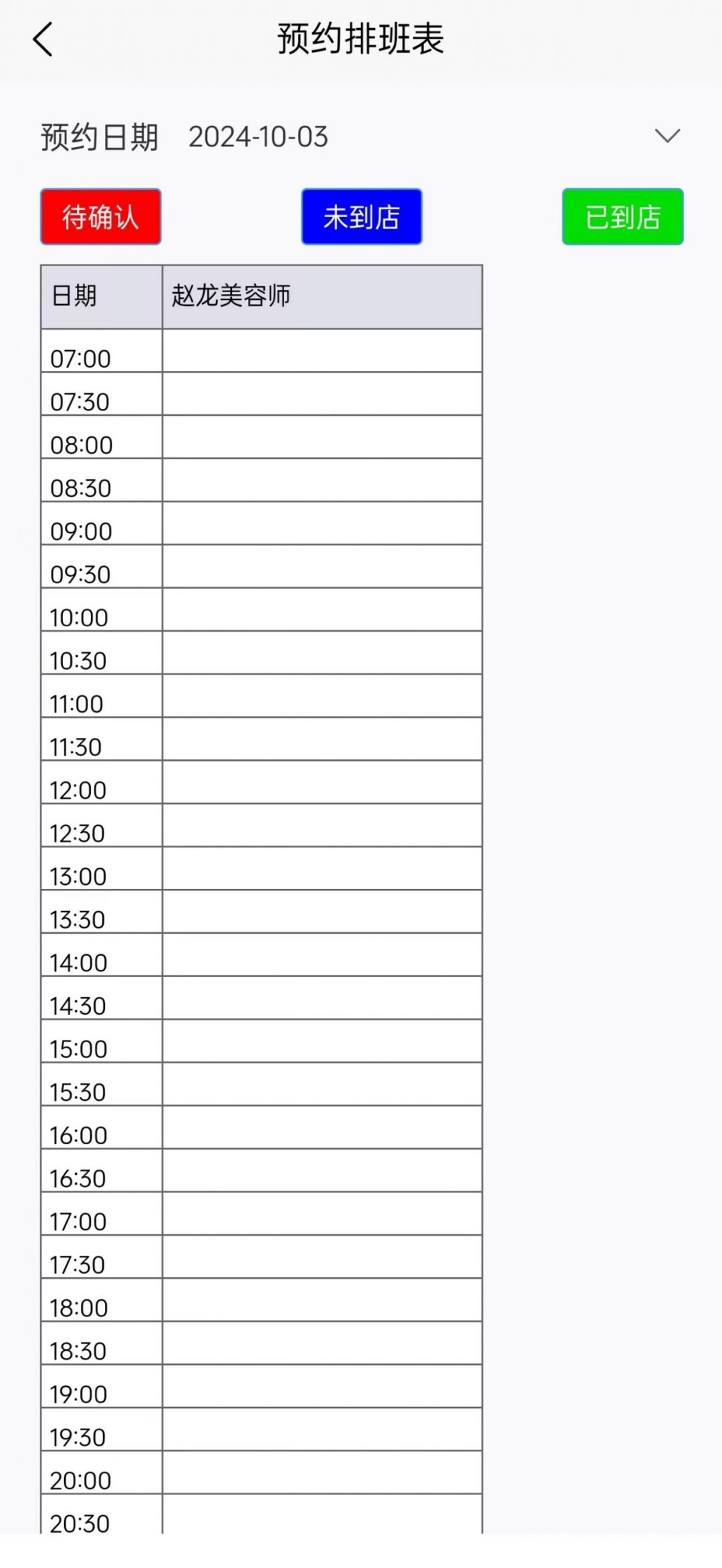Go back from the 预约排班表 page
Viewport: 722px width, 1568px height.
coord(43,39)
